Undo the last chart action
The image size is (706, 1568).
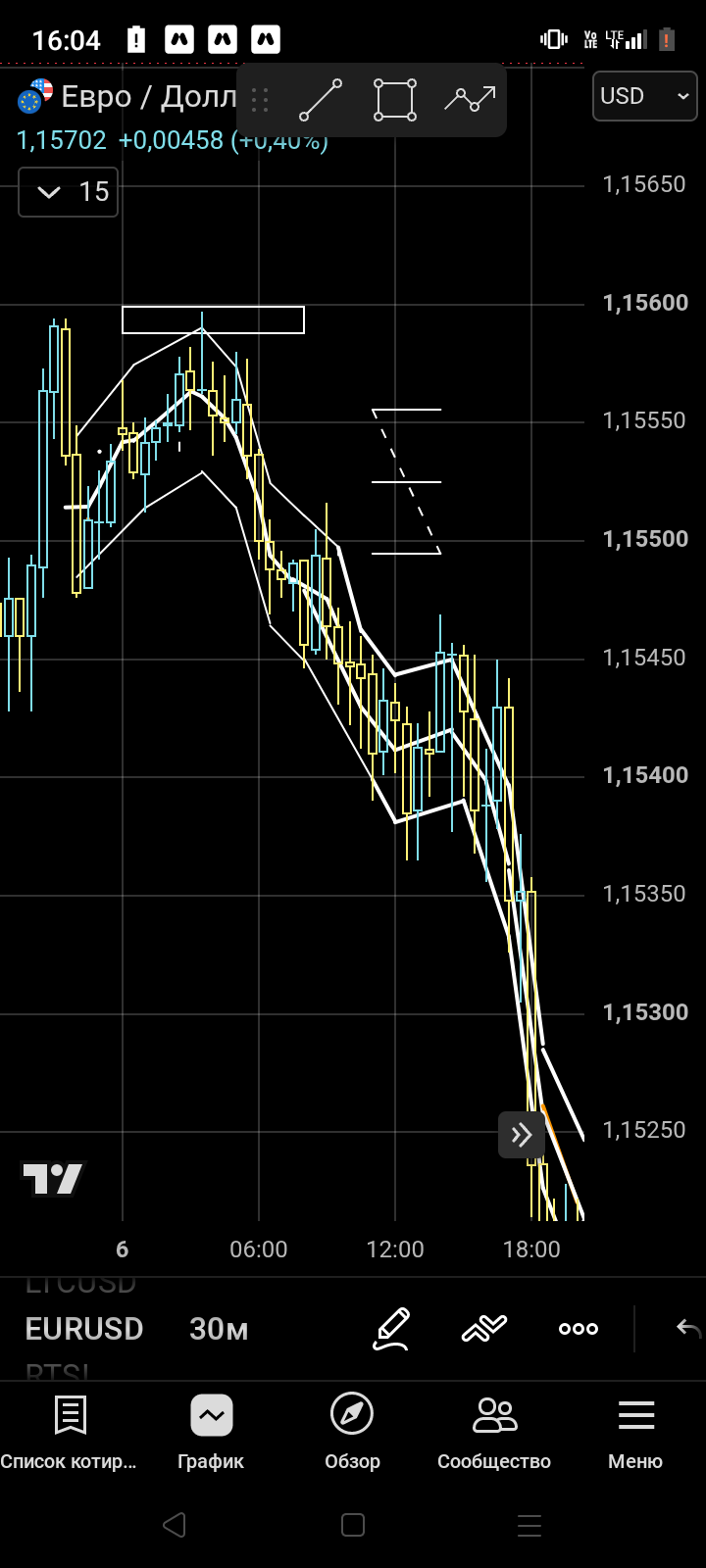point(688,1329)
